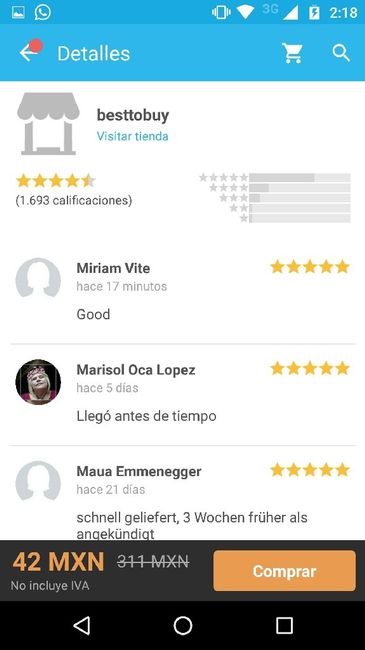Go back using the top-left arrow
Screen dimensions: 365x650
(28, 53)
